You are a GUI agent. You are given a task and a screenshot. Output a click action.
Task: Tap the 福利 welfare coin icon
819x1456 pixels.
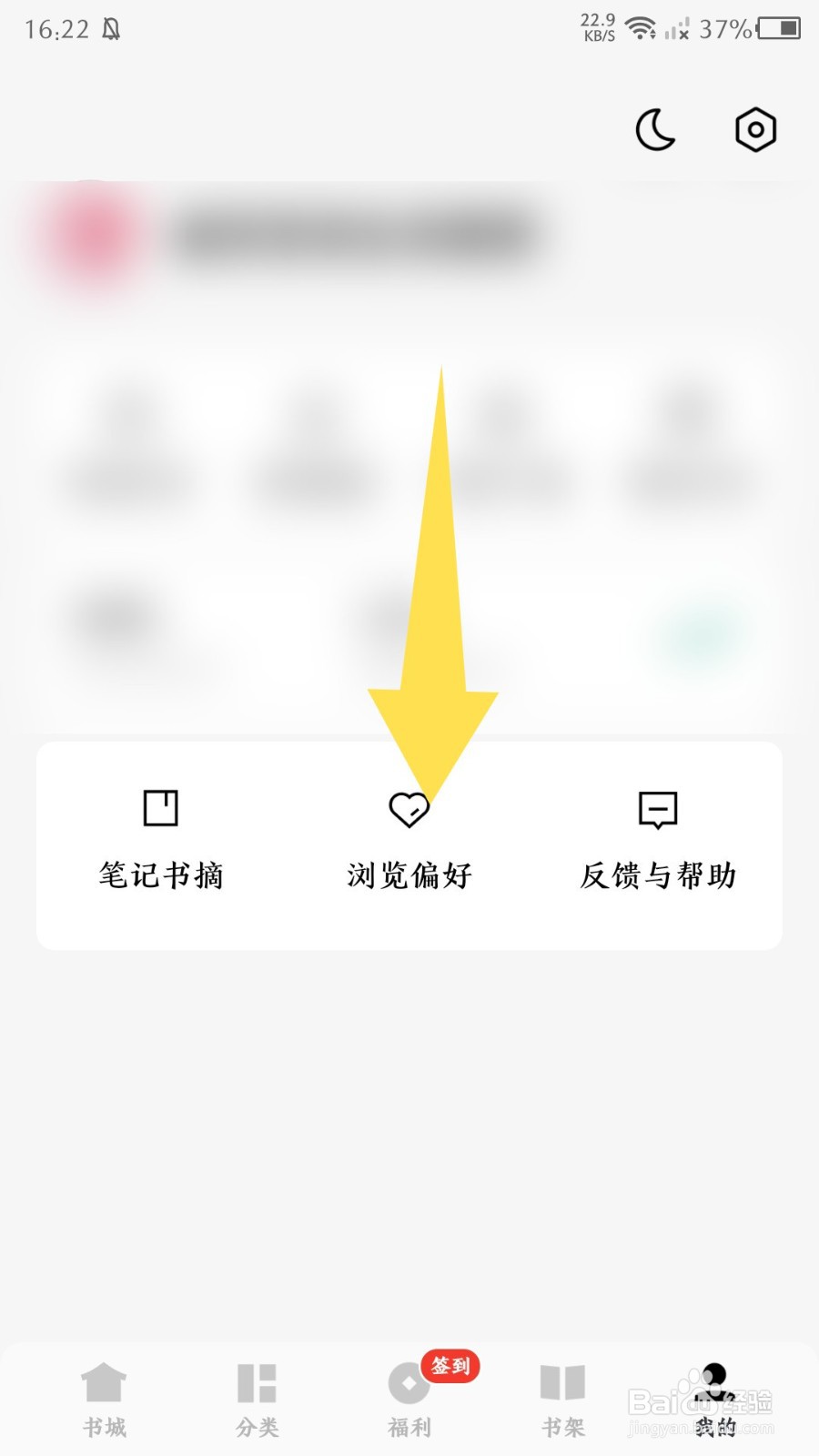click(x=409, y=1383)
